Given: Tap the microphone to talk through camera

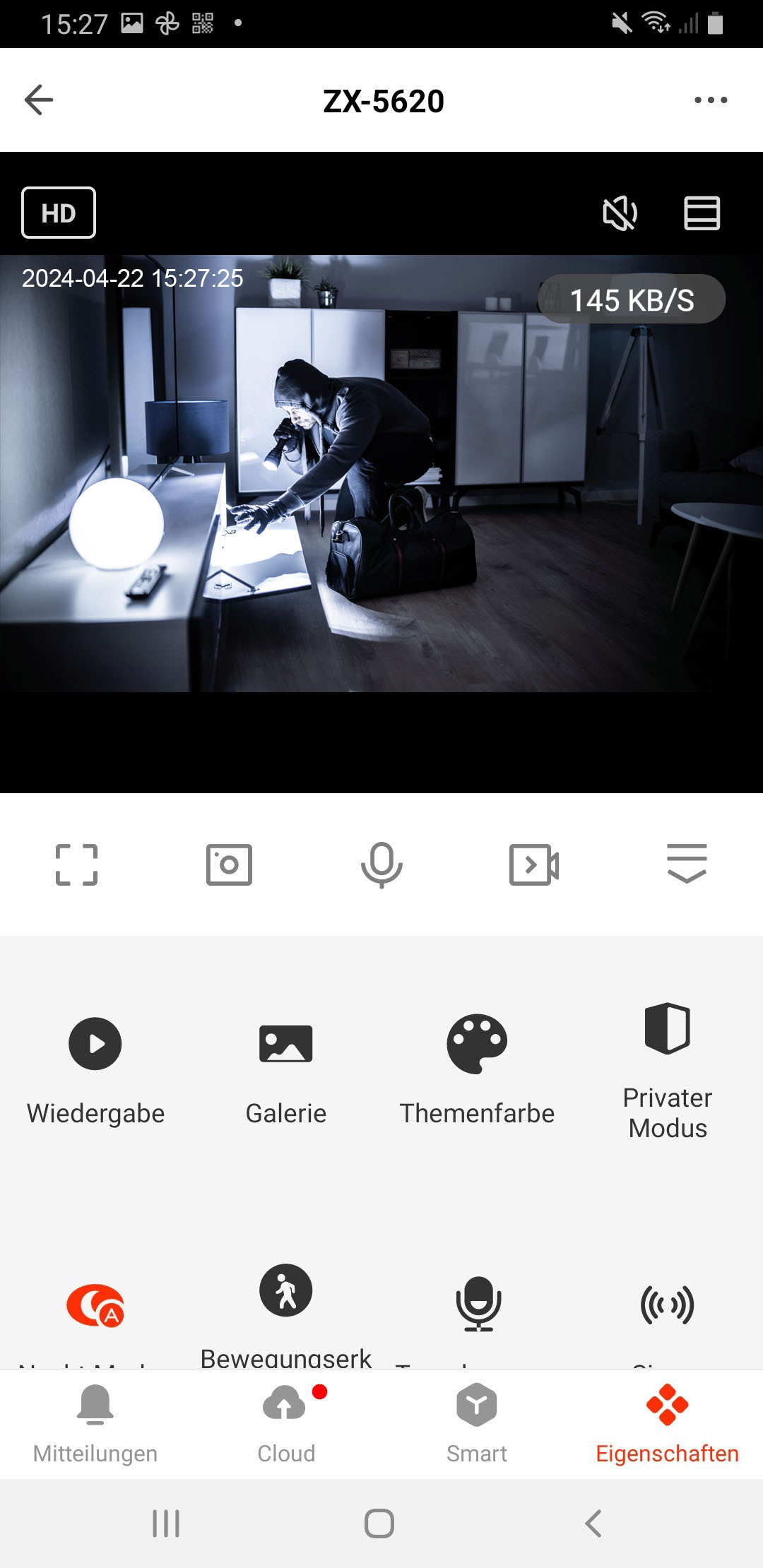Looking at the screenshot, I should click(x=381, y=865).
